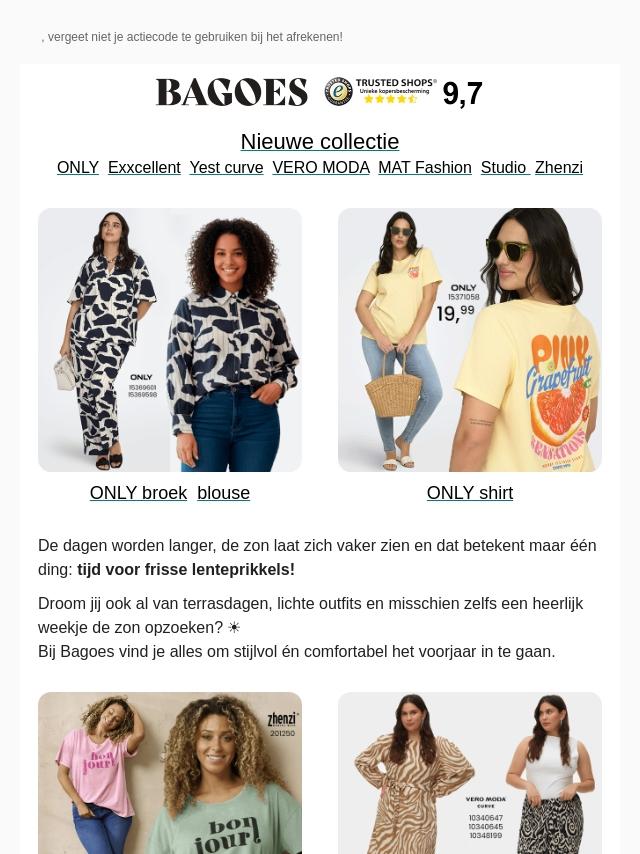Open the ONLY brand link
The height and width of the screenshot is (854, 640).
click(x=78, y=167)
